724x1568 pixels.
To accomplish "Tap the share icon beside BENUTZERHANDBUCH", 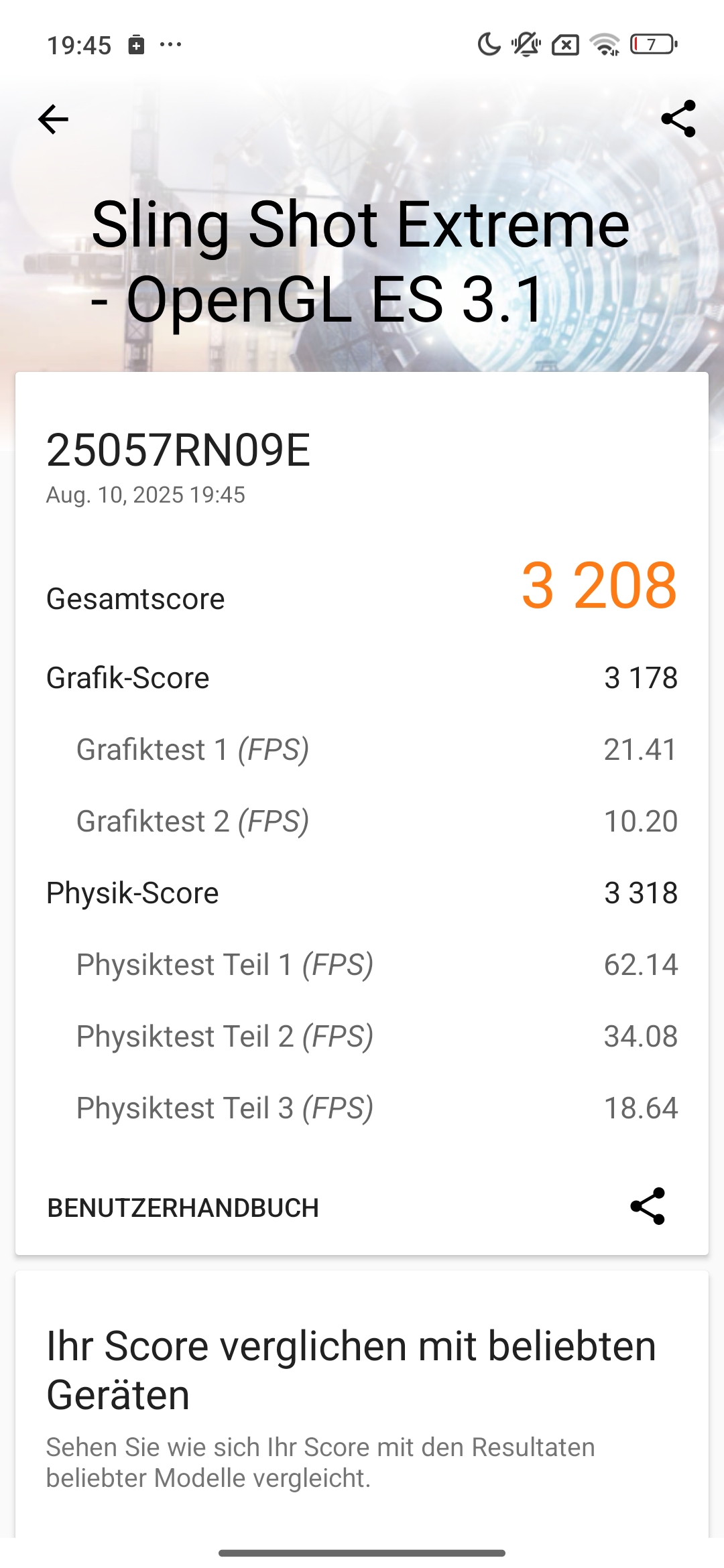I will pos(648,1206).
